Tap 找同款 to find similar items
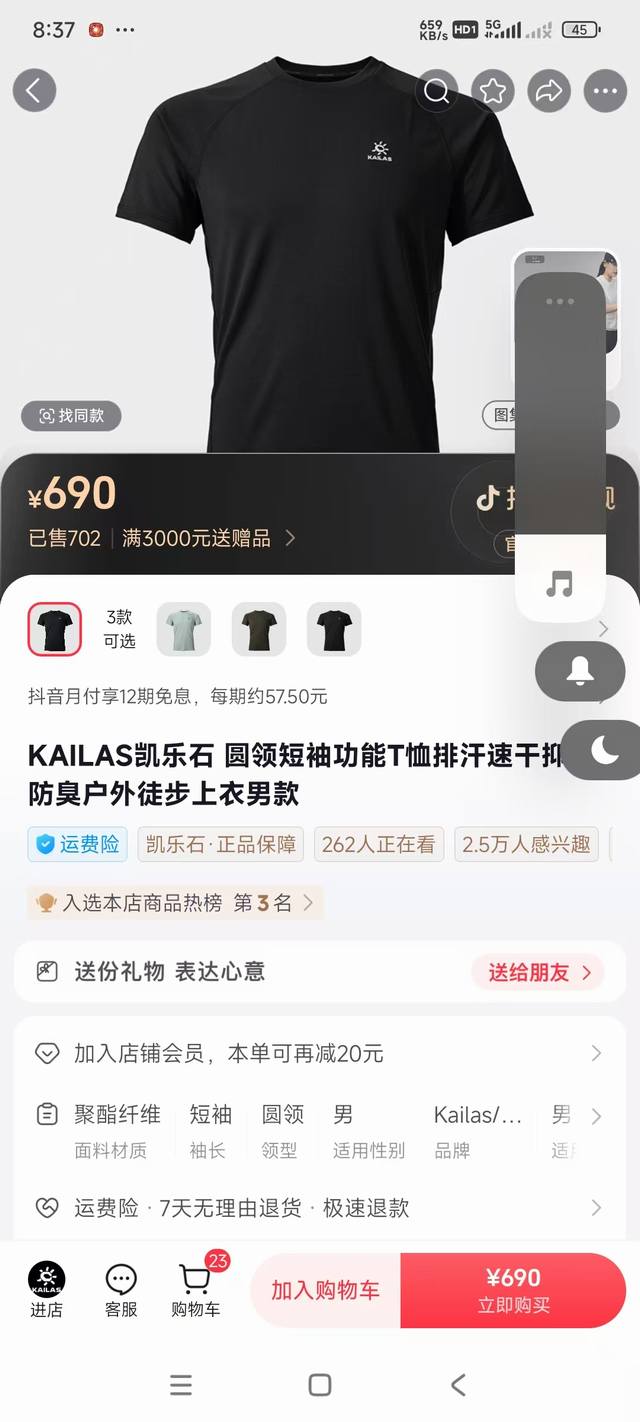Image resolution: width=640 pixels, height=1422 pixels. click(x=72, y=416)
